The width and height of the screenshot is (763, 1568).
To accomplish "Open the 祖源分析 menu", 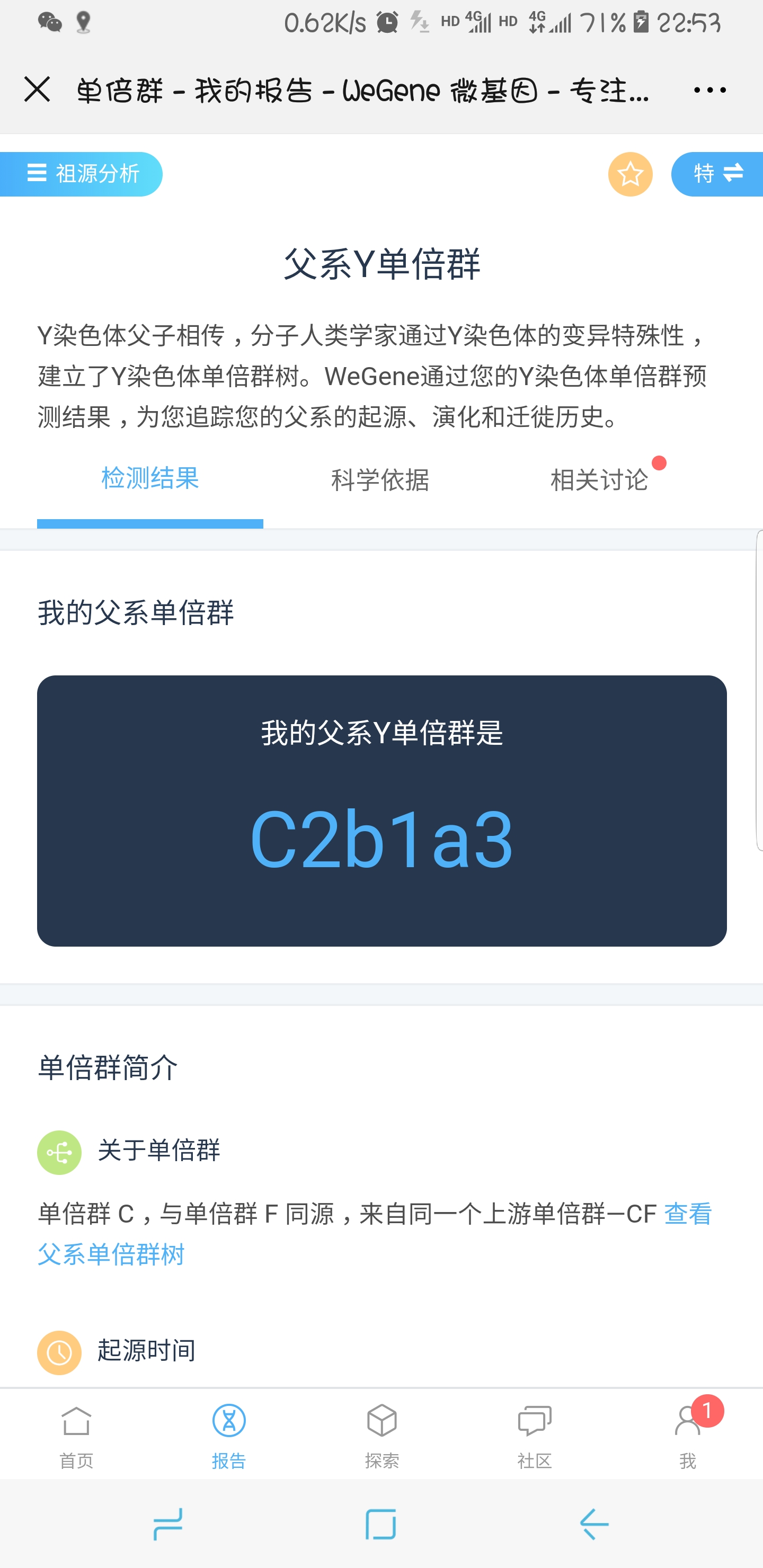I will [x=82, y=174].
